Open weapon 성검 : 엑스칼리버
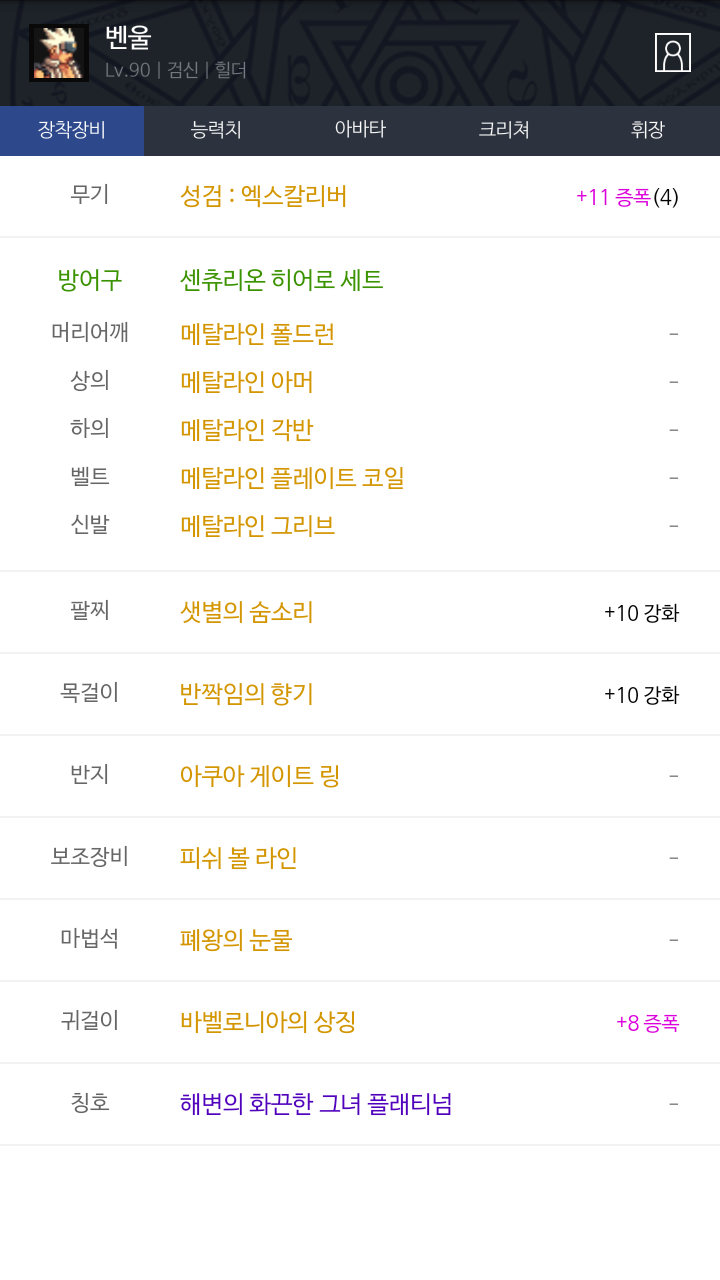 [x=263, y=196]
